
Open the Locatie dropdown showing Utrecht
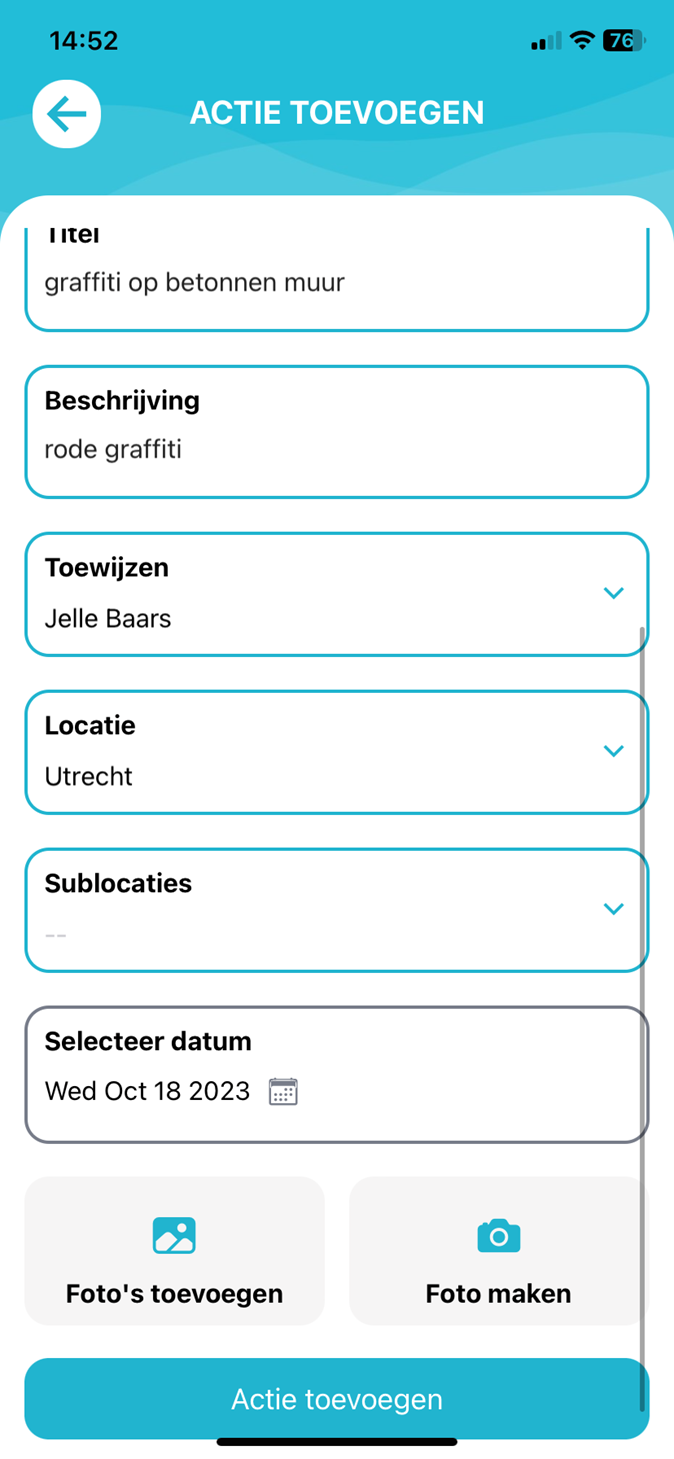point(337,752)
